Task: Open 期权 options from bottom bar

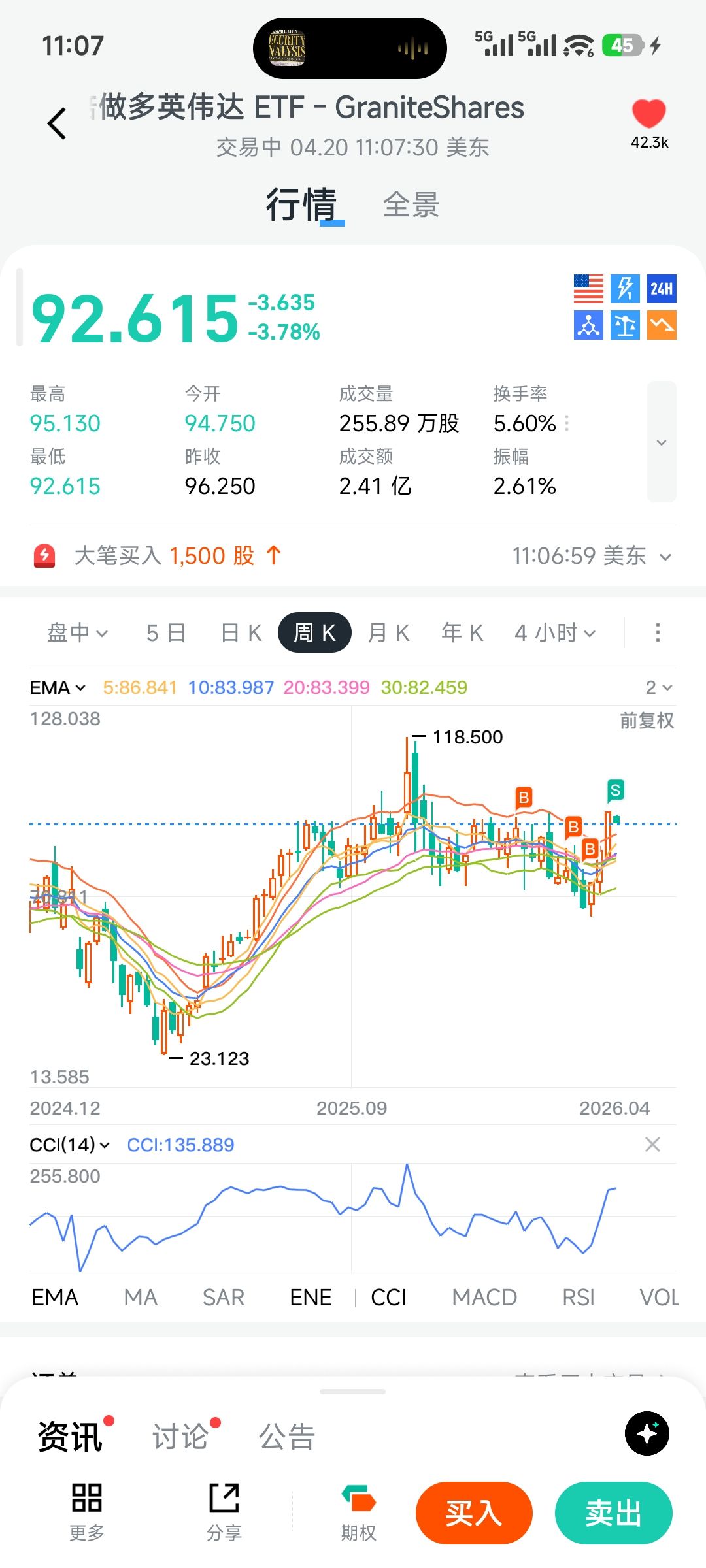Action: coord(358,1512)
